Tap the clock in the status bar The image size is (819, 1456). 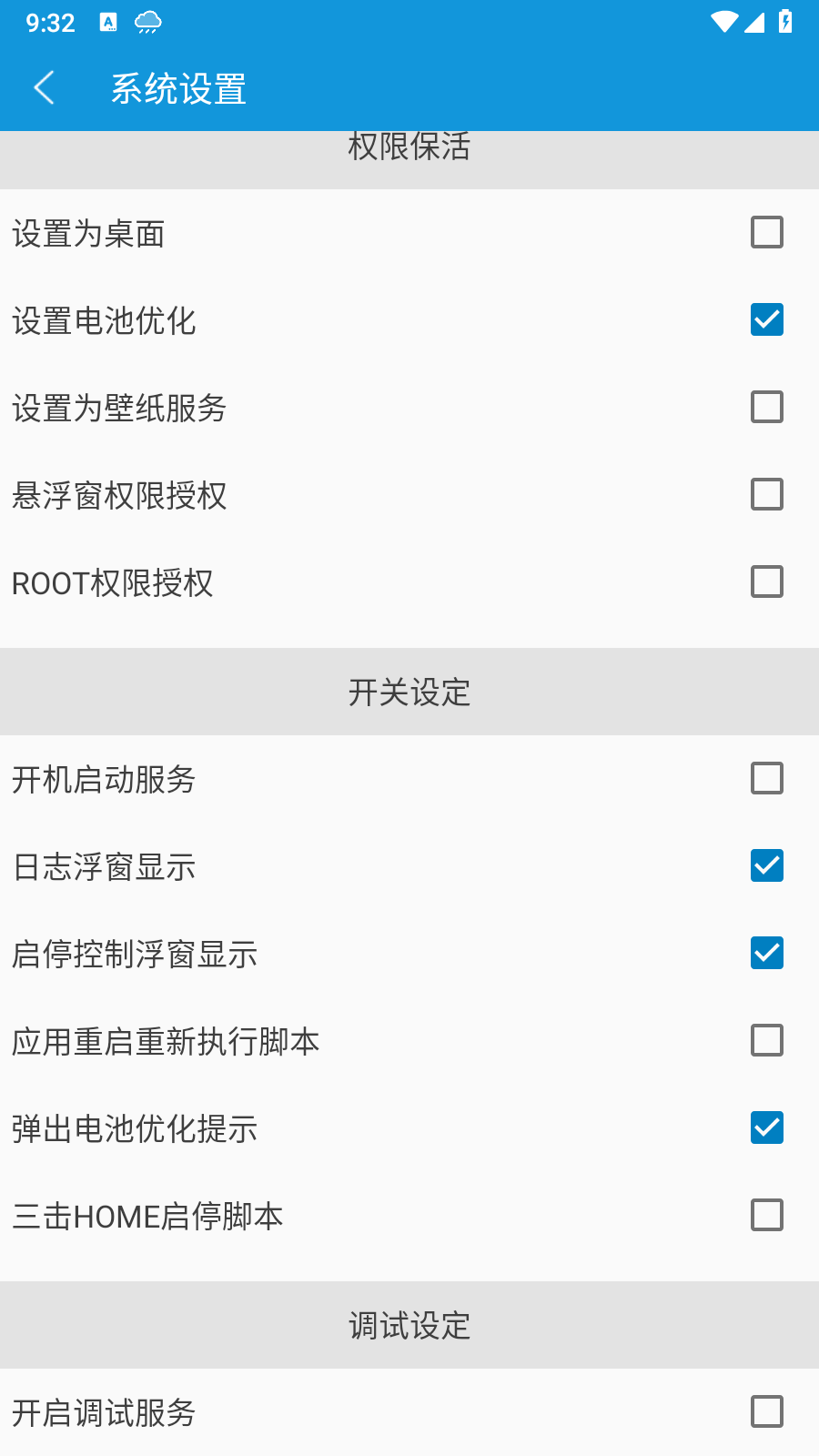tap(50, 23)
